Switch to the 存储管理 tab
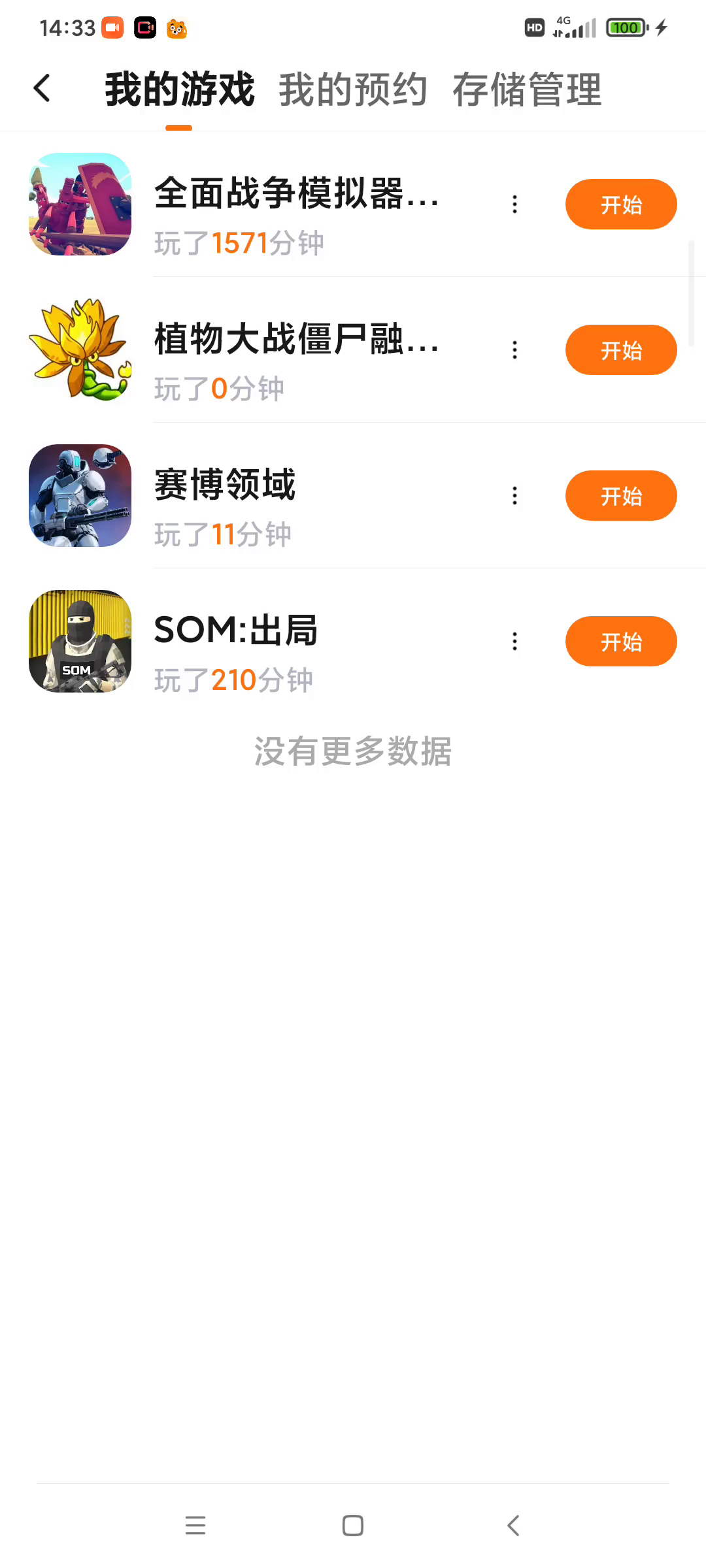 pos(527,90)
